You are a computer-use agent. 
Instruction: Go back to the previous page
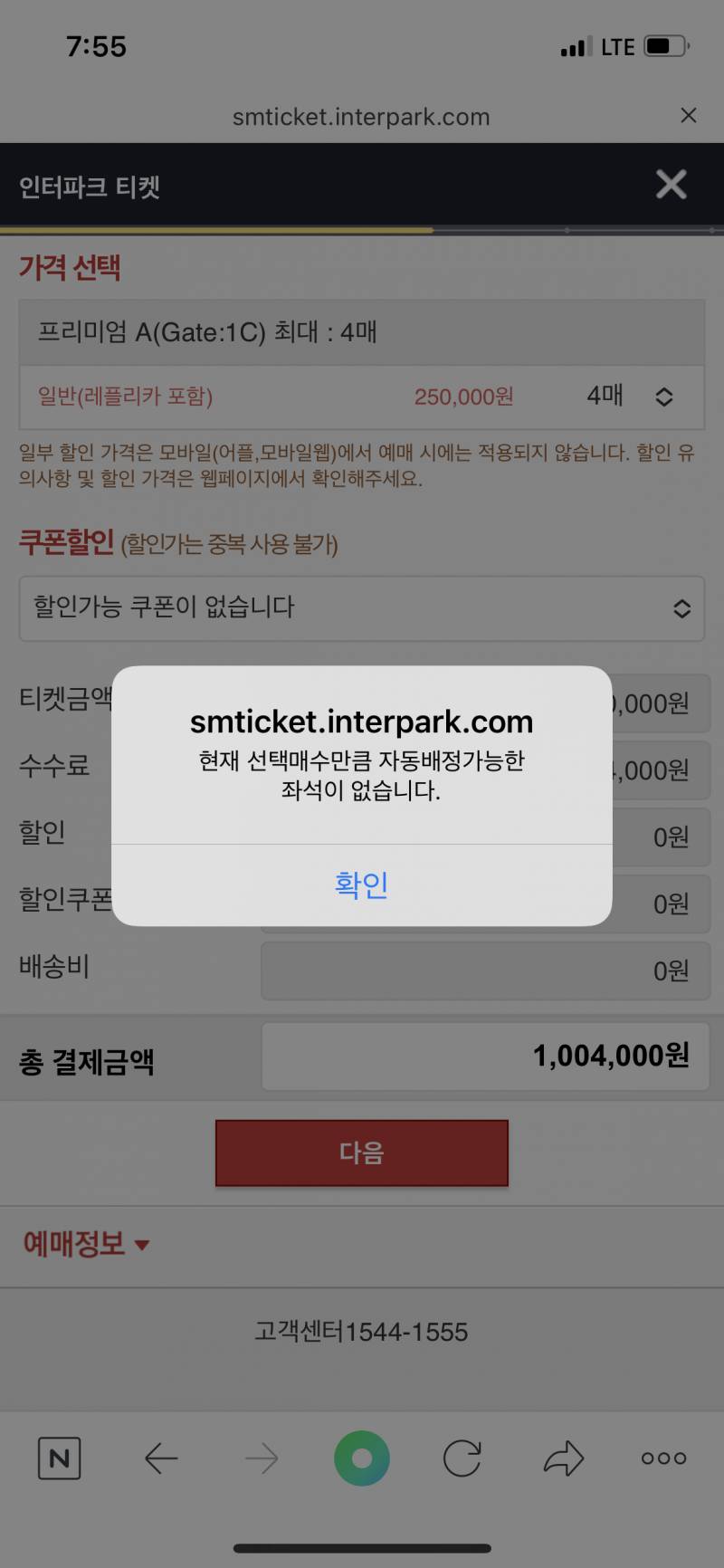161,1458
